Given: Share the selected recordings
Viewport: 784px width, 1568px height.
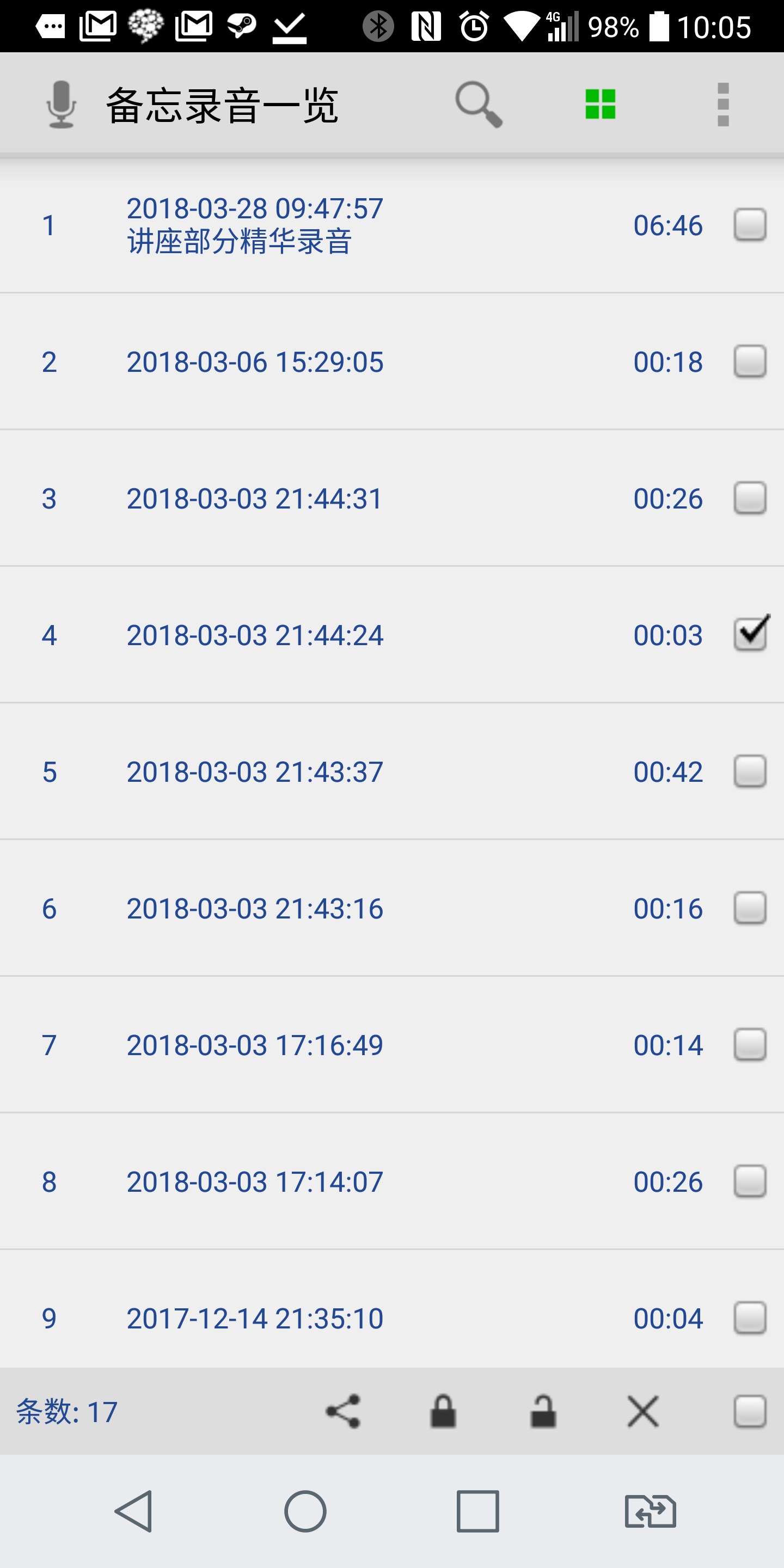Looking at the screenshot, I should point(344,1412).
